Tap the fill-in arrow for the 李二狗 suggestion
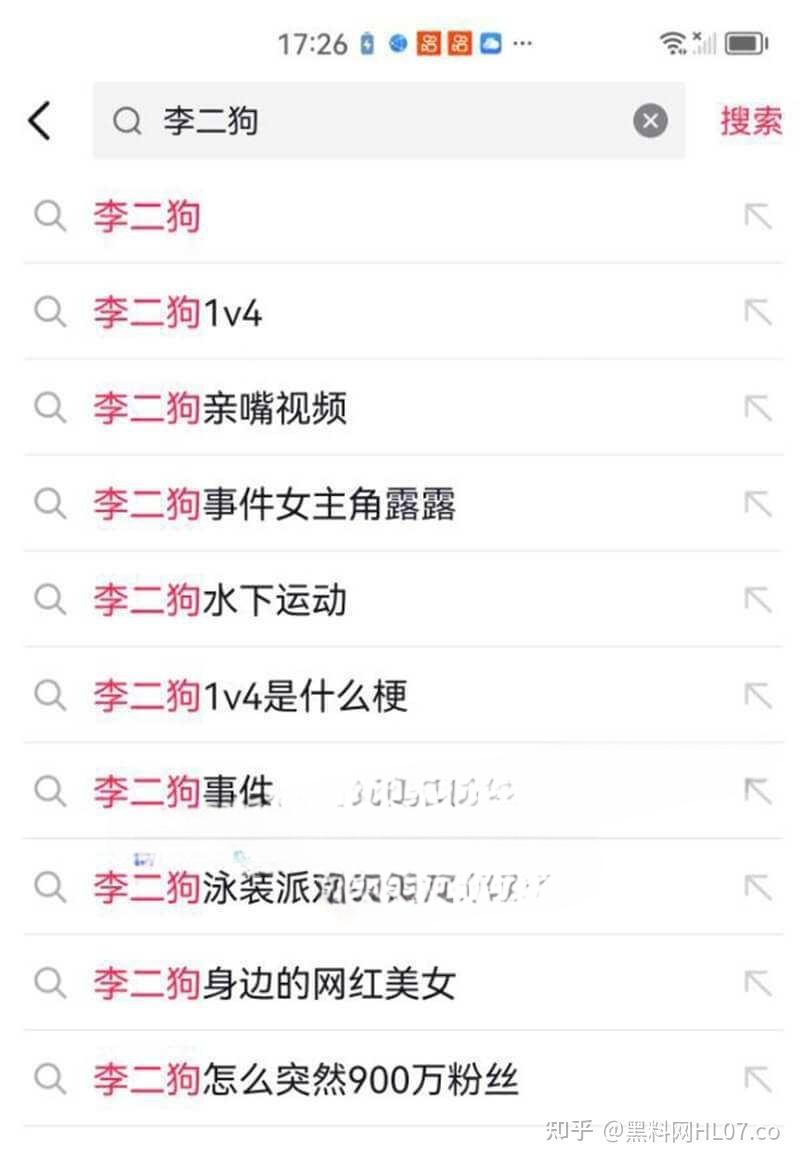Screen dimensions: 800x1164 click(x=760, y=216)
